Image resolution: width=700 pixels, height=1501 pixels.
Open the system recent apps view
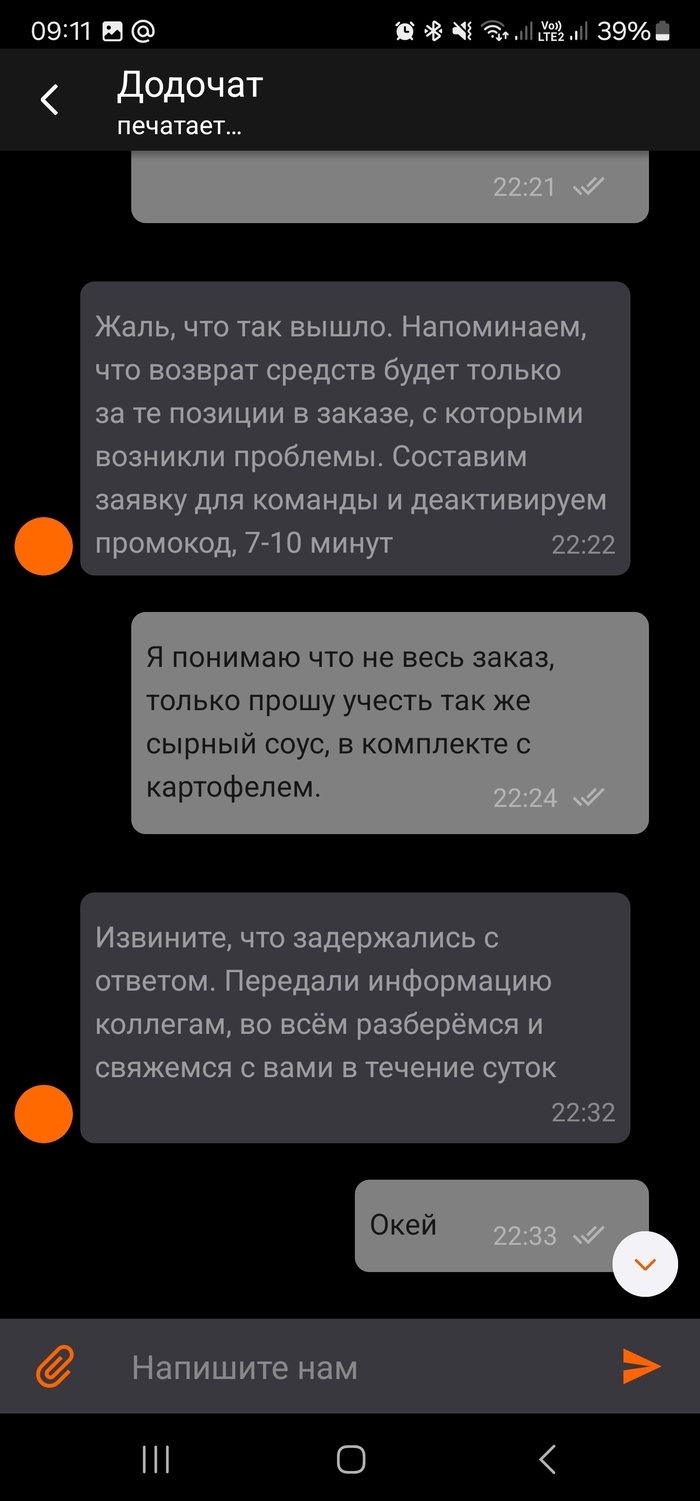155,1459
